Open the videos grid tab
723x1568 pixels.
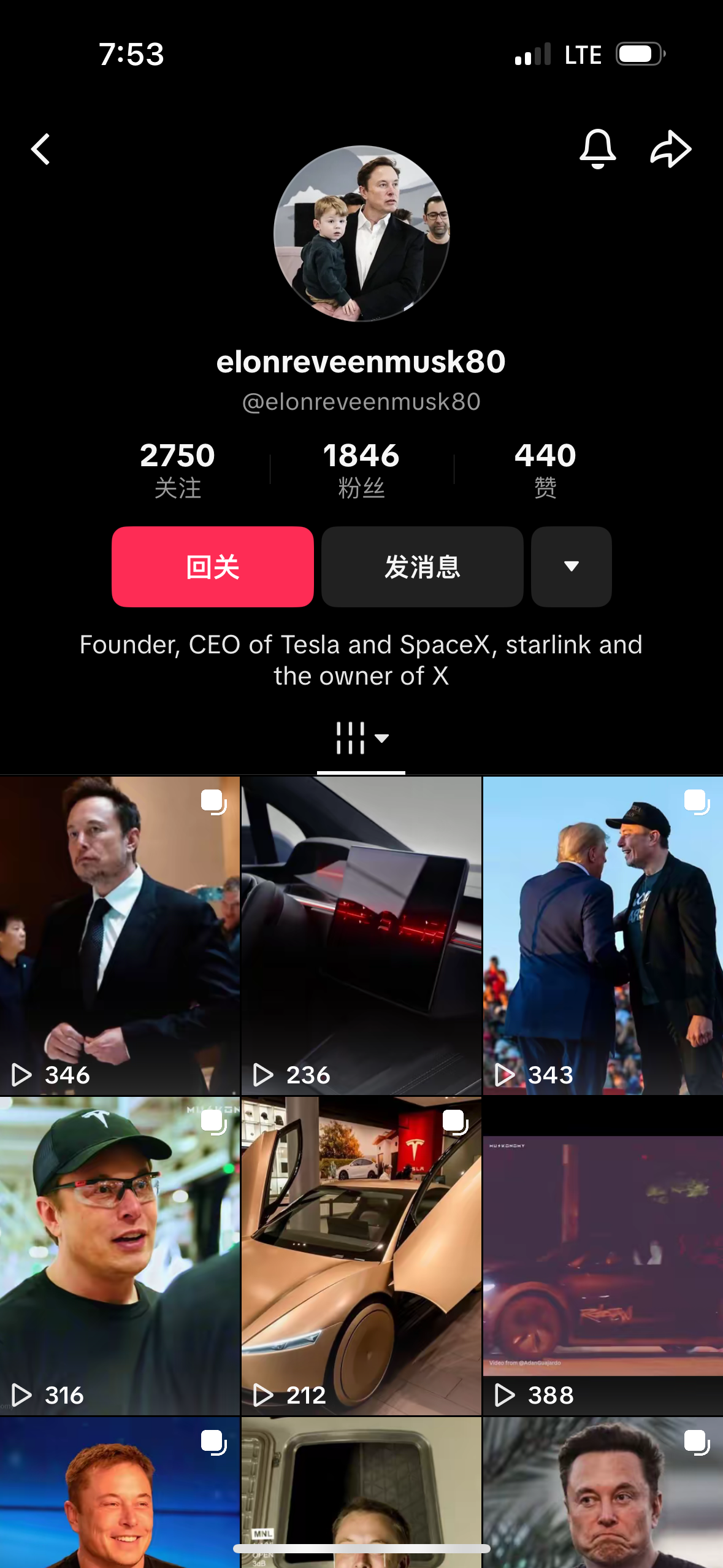point(361,738)
